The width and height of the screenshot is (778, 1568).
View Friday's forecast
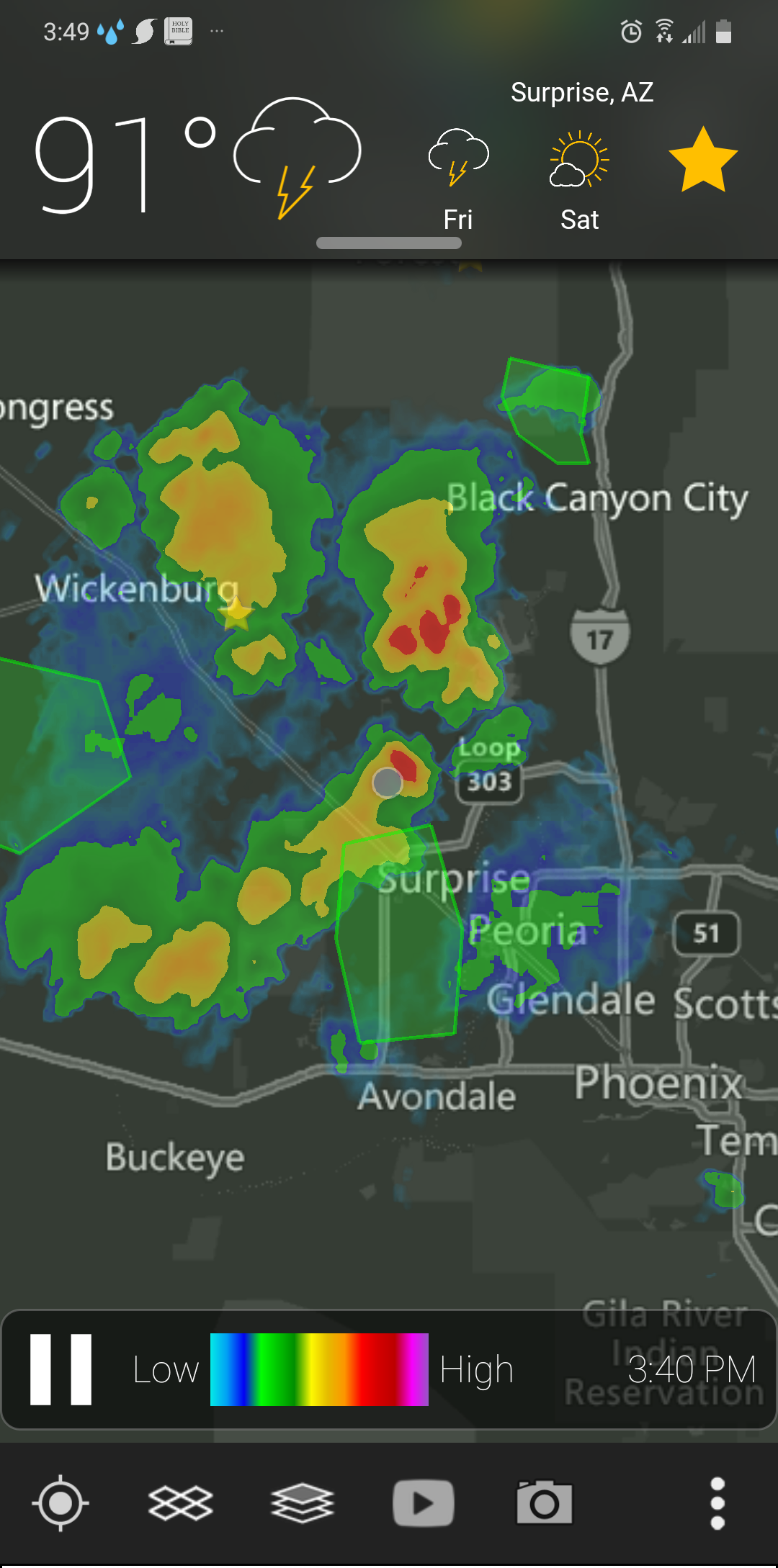458,180
